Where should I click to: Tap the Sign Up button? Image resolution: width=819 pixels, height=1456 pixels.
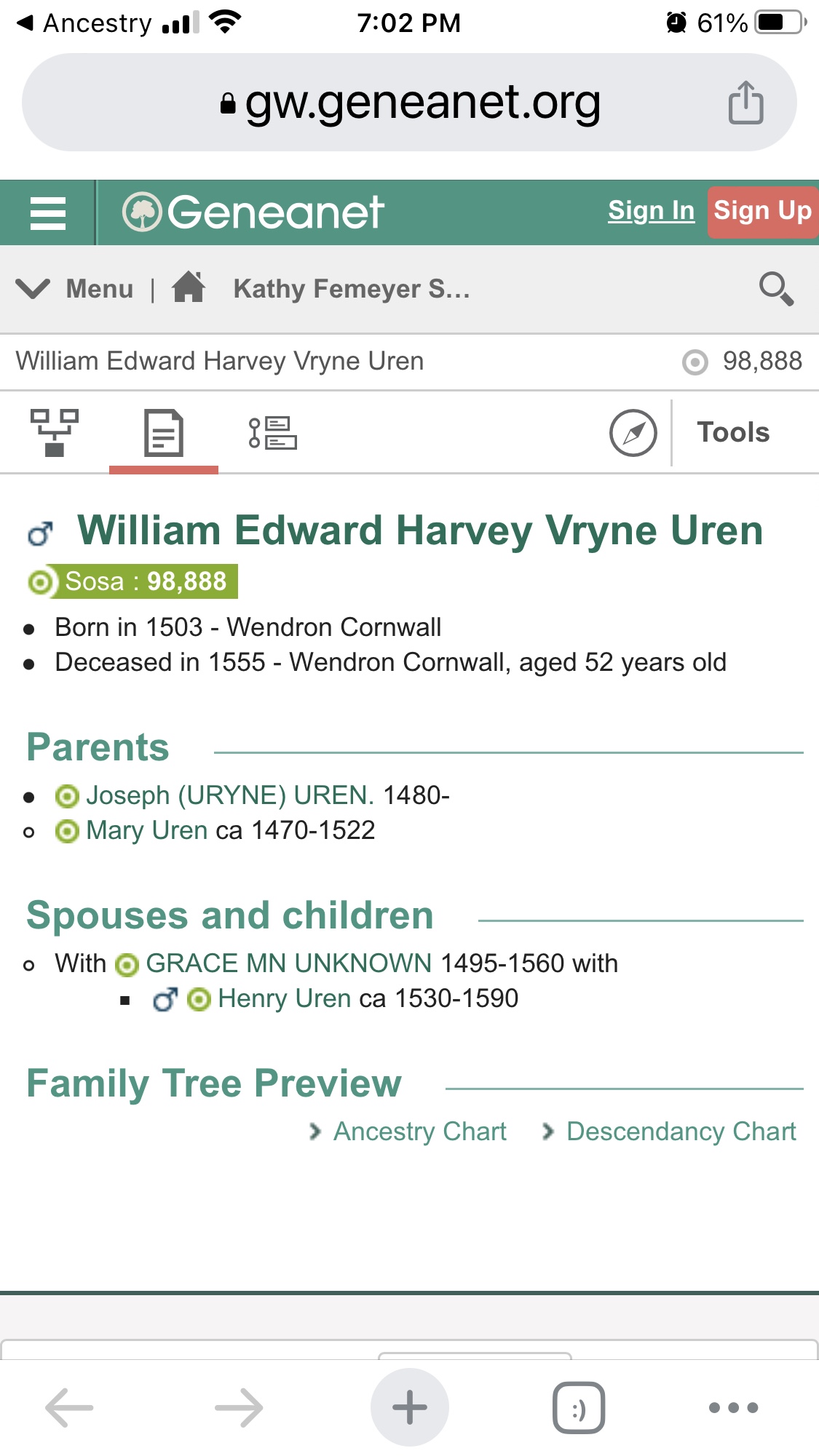pos(762,211)
